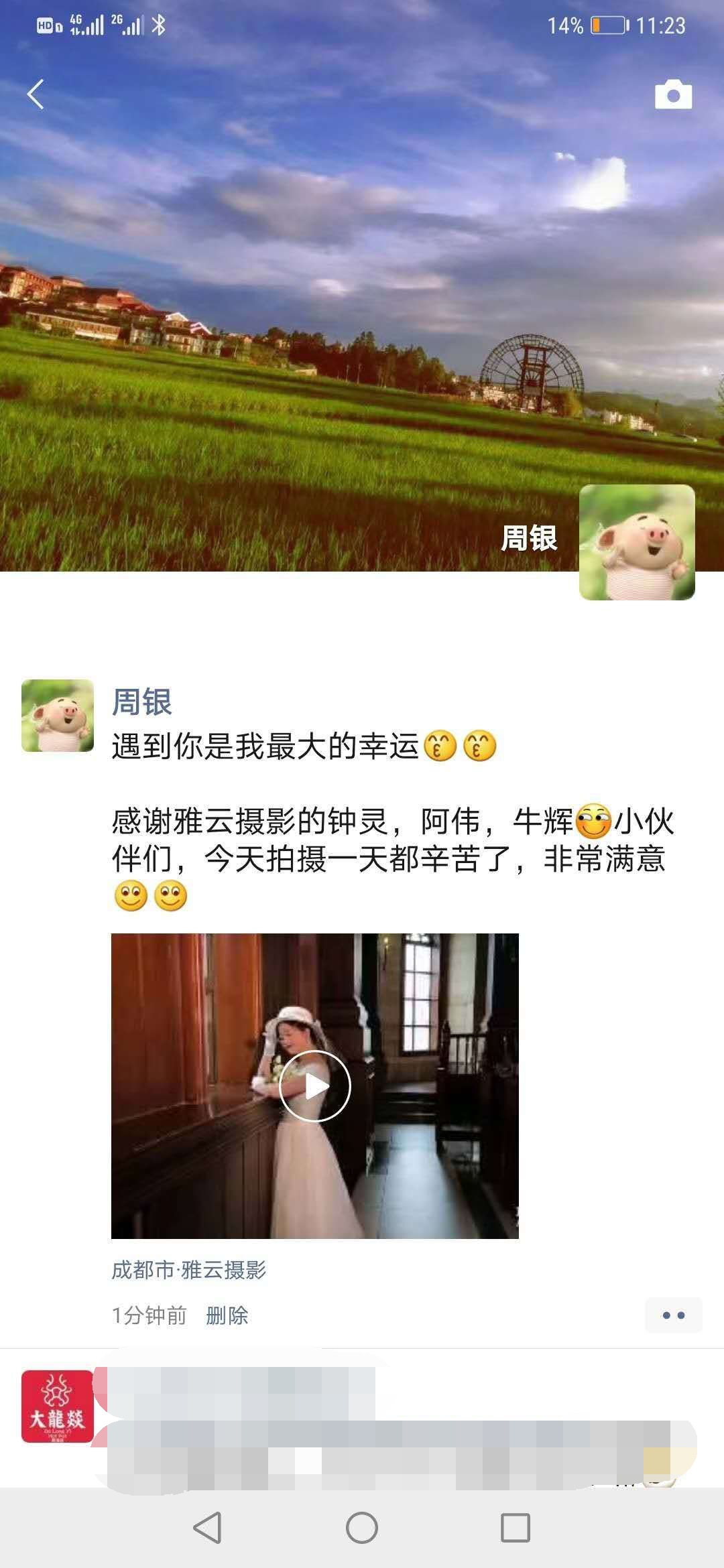Open 周银's name link on the post

(x=141, y=702)
